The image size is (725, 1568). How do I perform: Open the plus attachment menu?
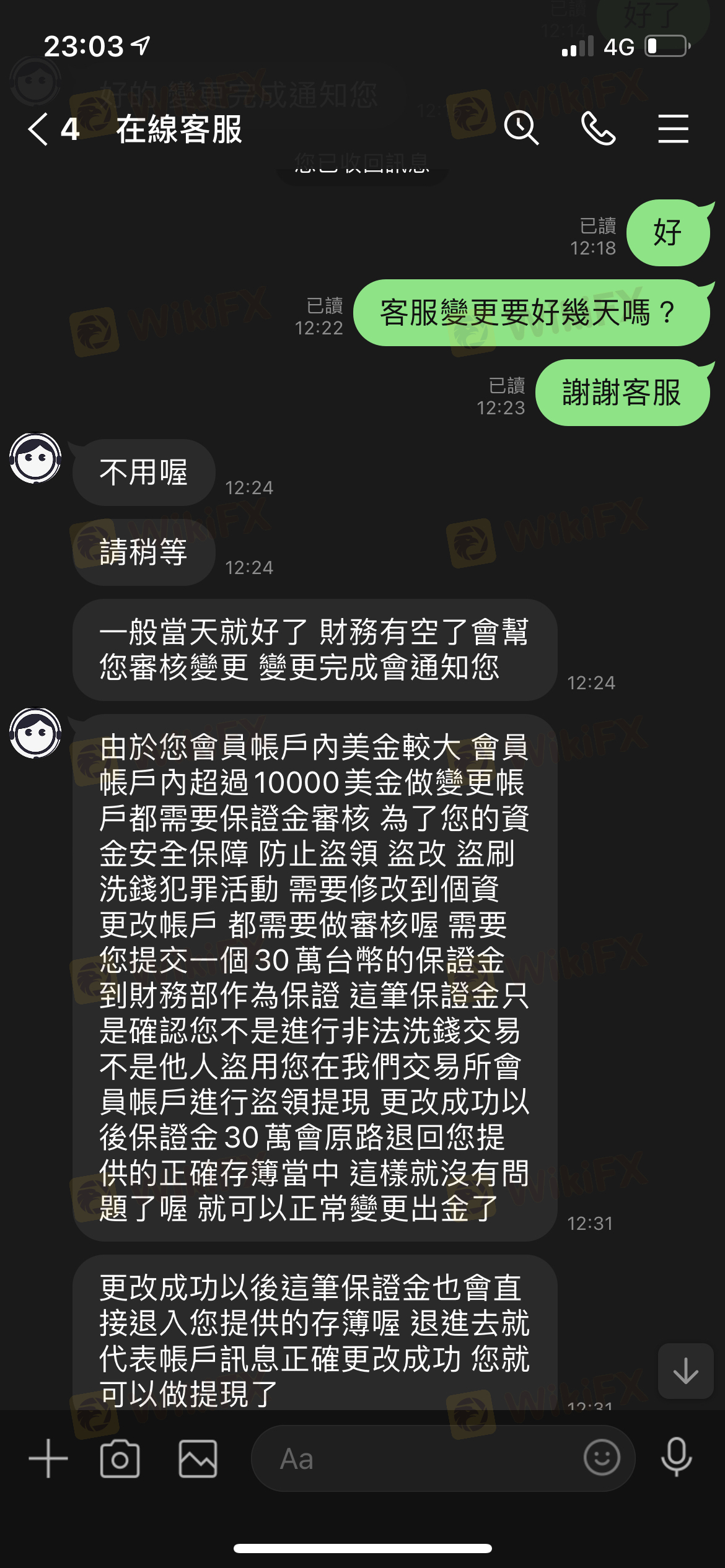point(48,1458)
